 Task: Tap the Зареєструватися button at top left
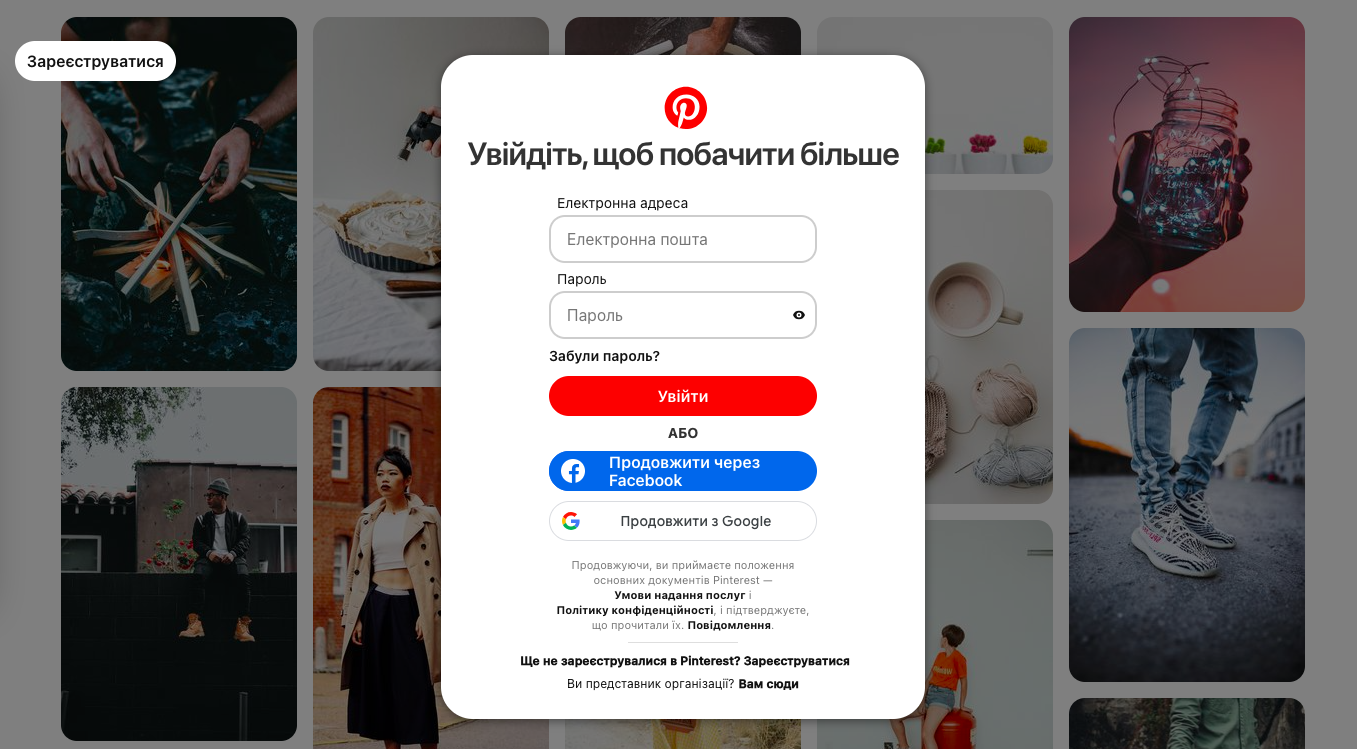point(95,62)
